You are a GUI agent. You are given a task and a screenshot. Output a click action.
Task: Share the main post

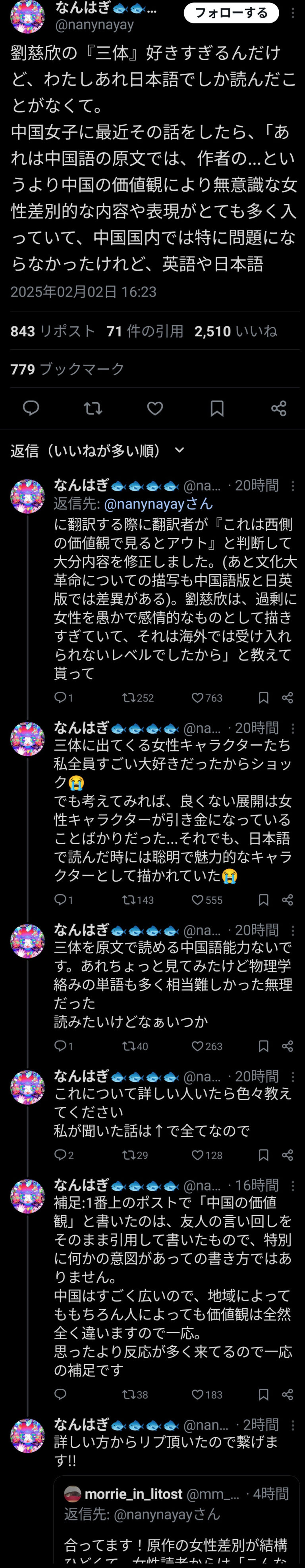pyautogui.click(x=279, y=408)
